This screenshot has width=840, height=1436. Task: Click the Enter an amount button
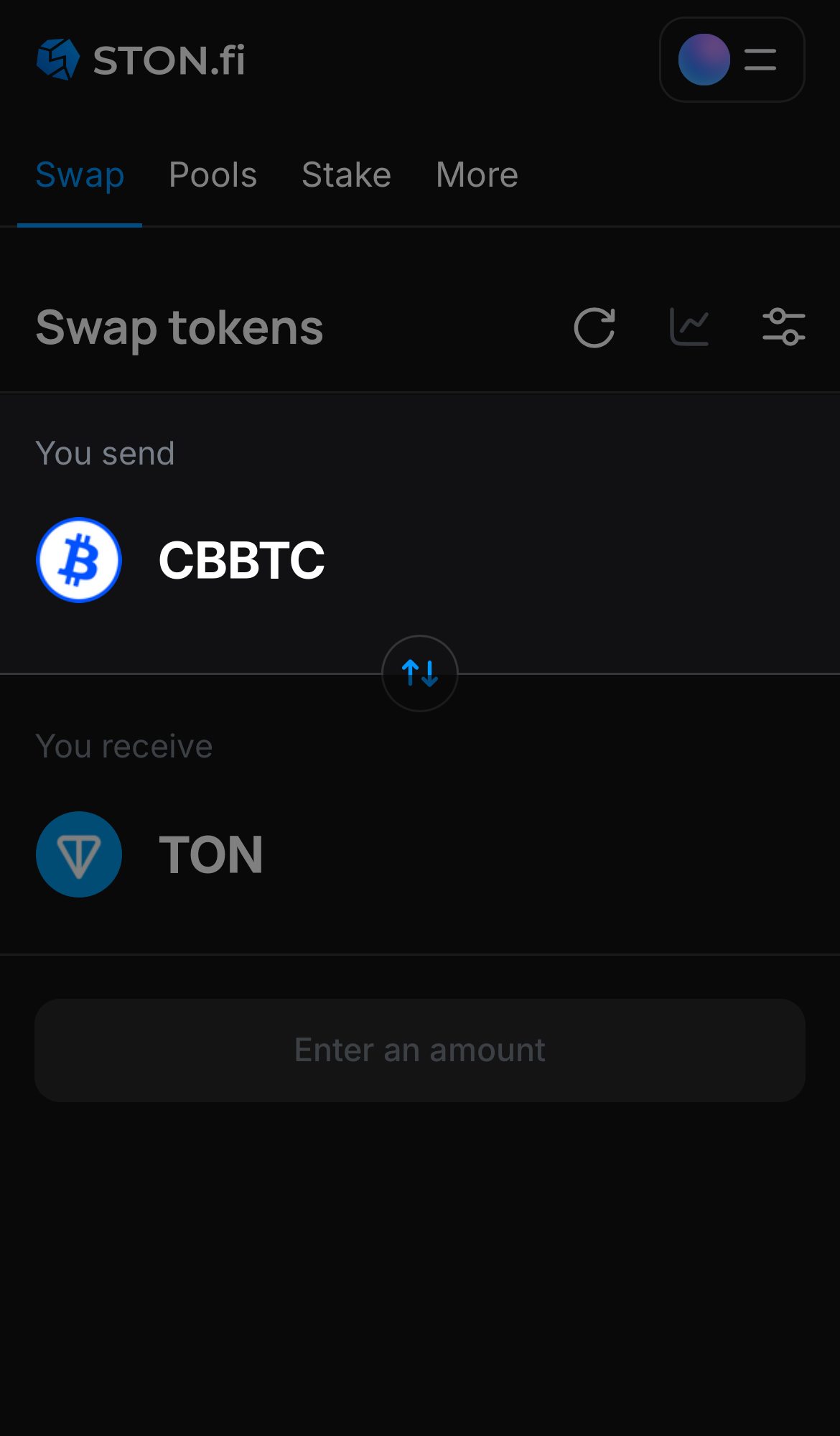point(419,1050)
